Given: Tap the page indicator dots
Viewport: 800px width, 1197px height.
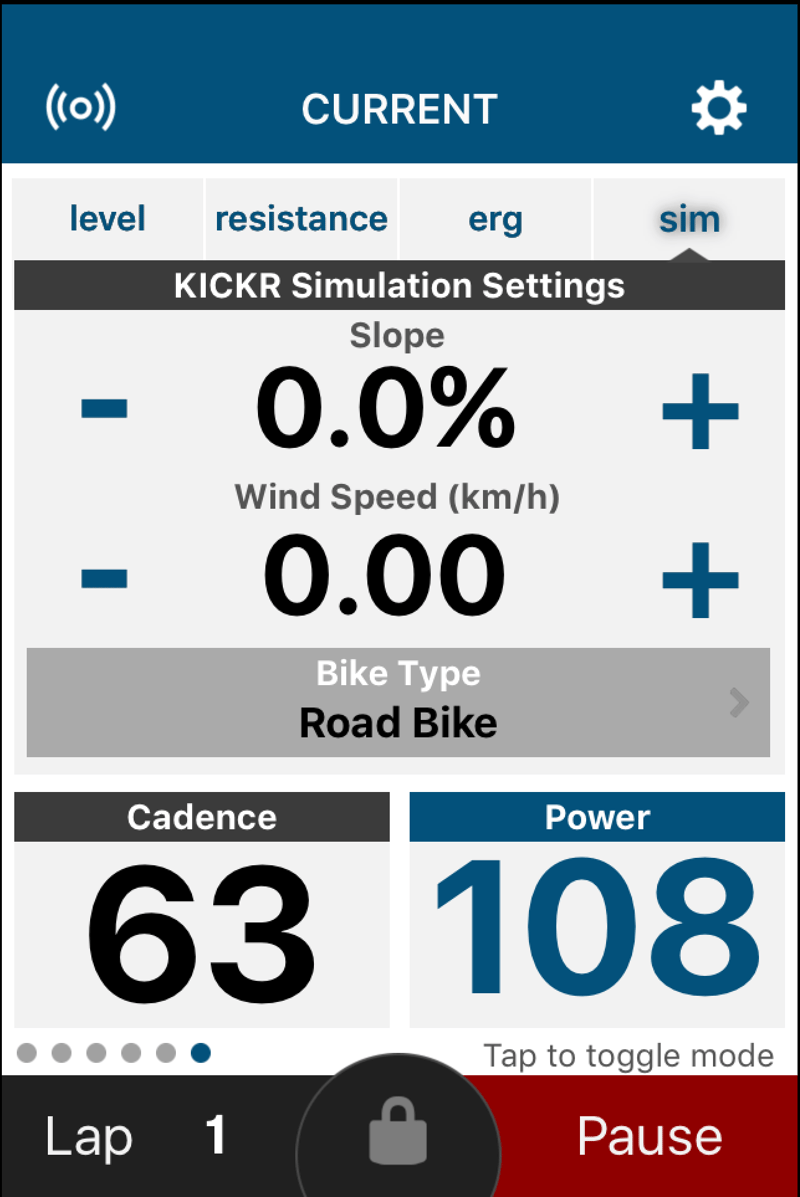Looking at the screenshot, I should [x=114, y=1053].
